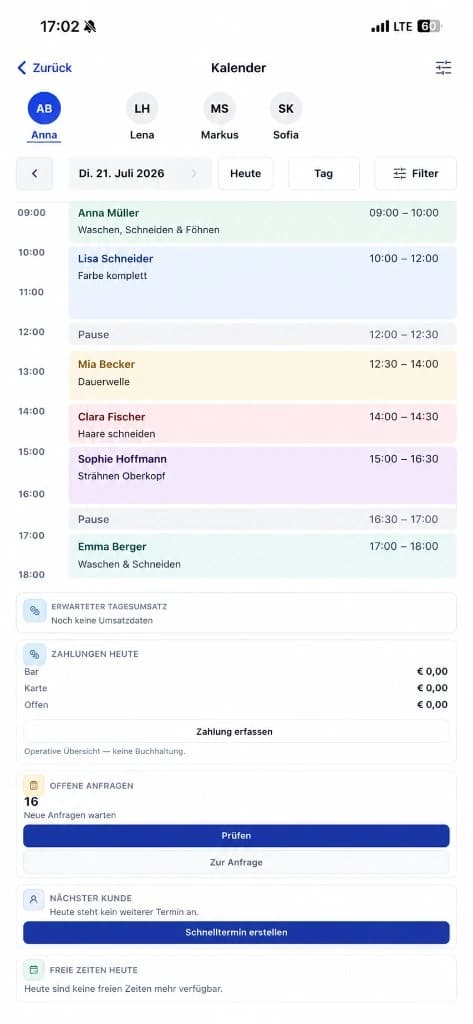
Task: Tap Prüfen for open requests
Action: (x=236, y=836)
